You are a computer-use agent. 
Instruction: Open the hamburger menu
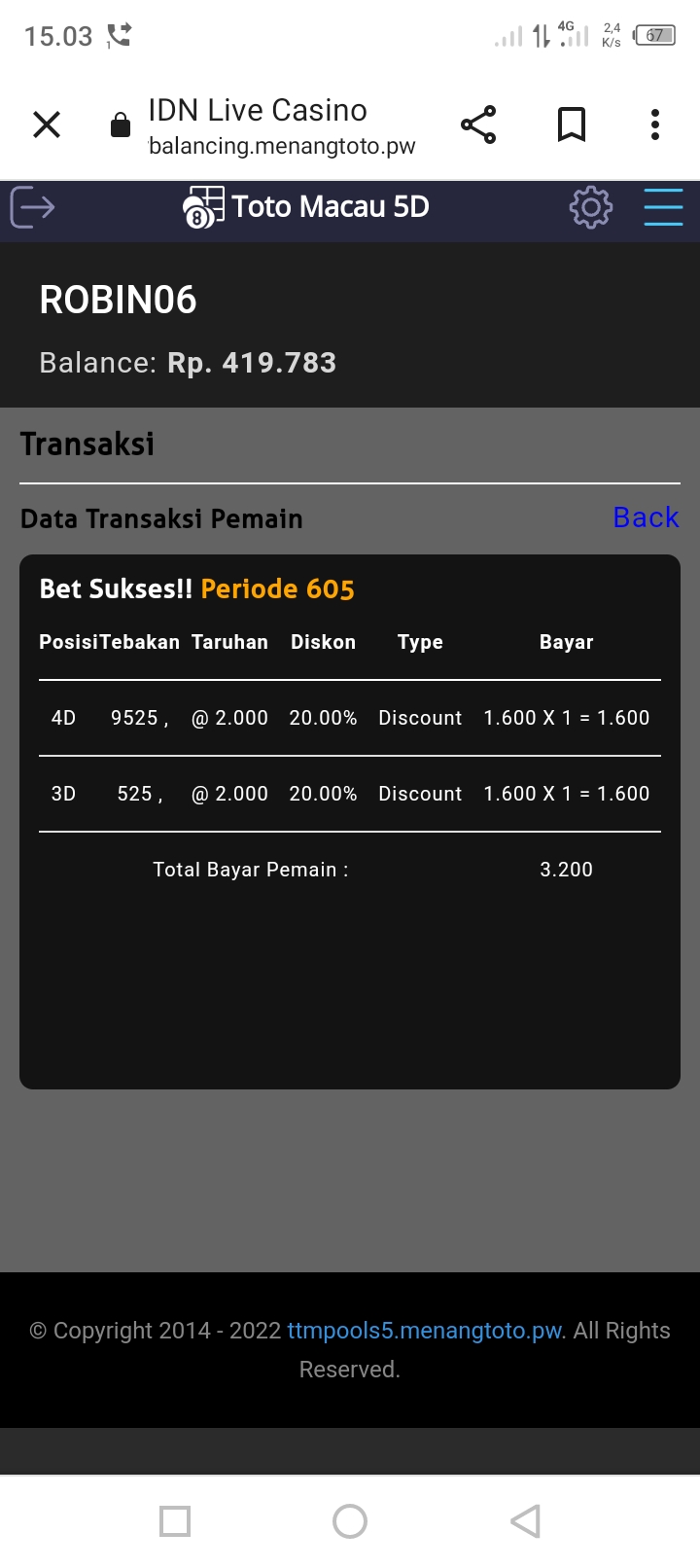pyautogui.click(x=663, y=207)
